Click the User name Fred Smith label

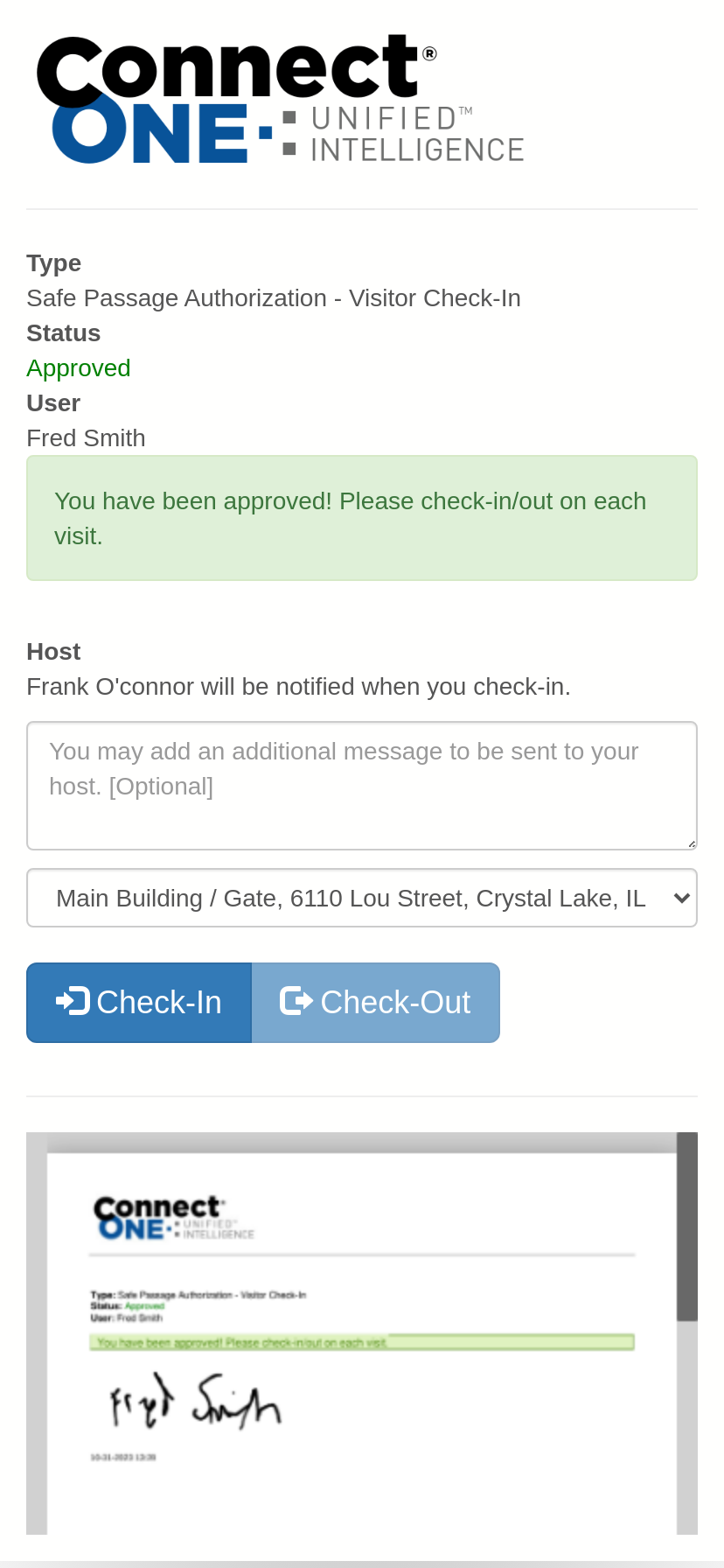(x=86, y=437)
